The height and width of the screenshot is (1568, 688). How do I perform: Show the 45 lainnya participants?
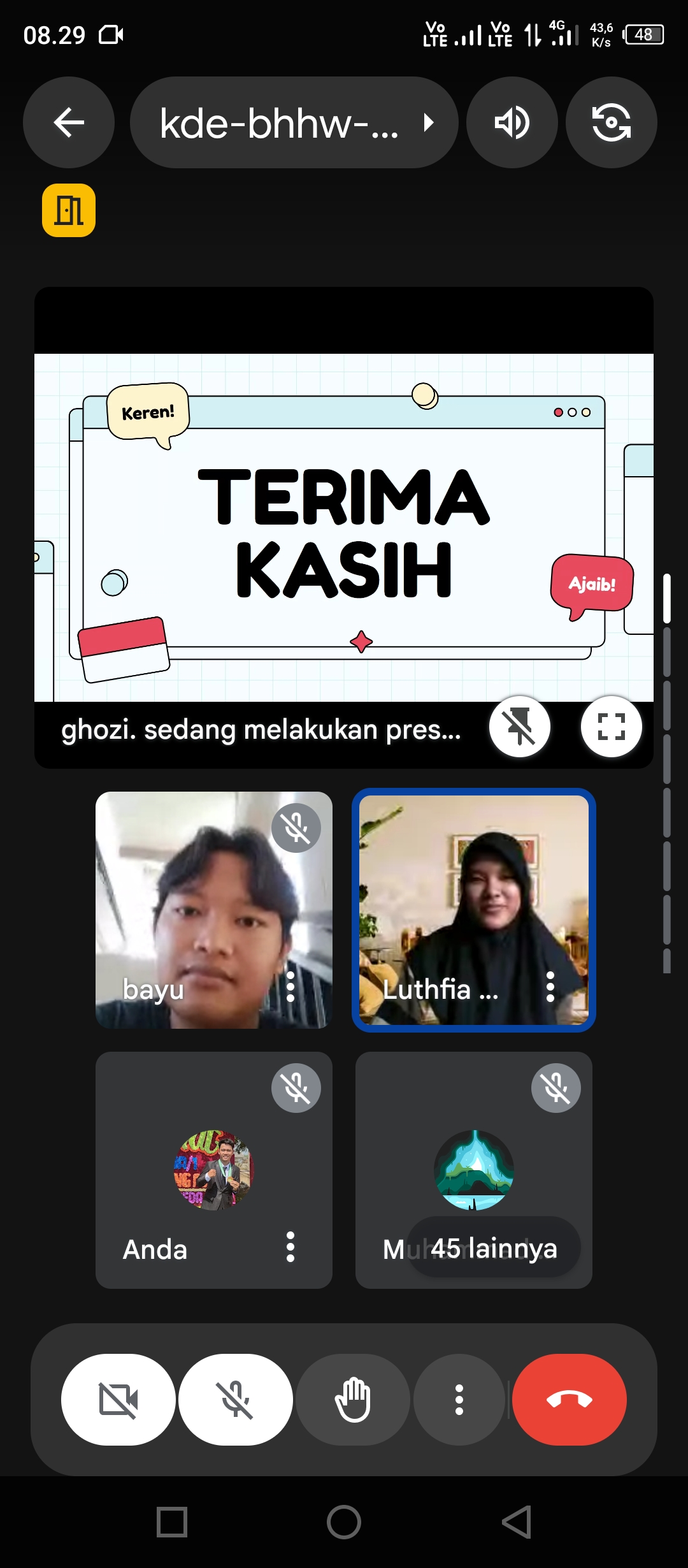(x=494, y=1248)
